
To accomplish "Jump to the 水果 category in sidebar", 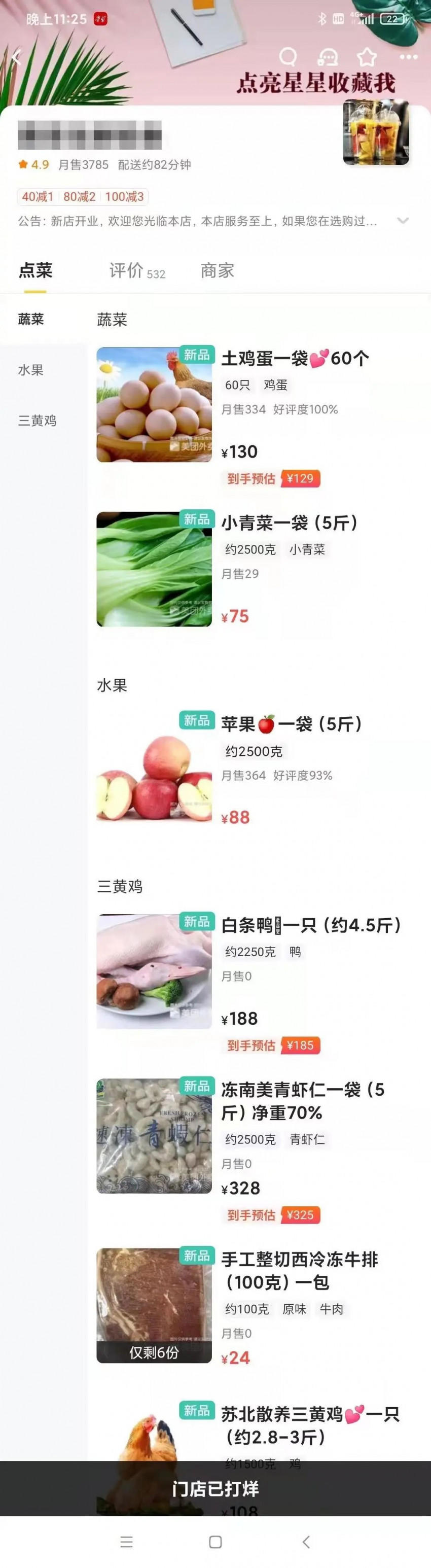I will pyautogui.click(x=31, y=370).
